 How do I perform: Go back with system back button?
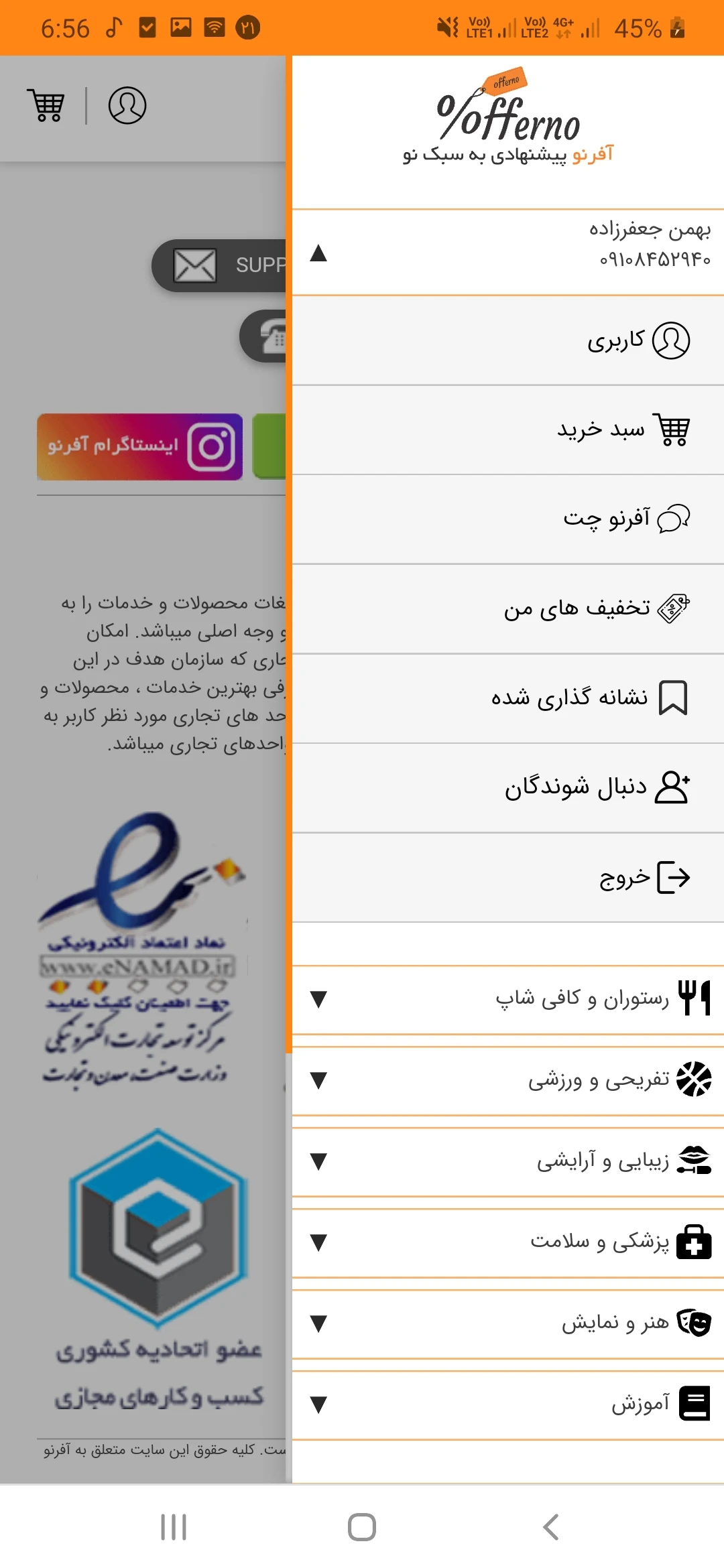coord(550,1527)
